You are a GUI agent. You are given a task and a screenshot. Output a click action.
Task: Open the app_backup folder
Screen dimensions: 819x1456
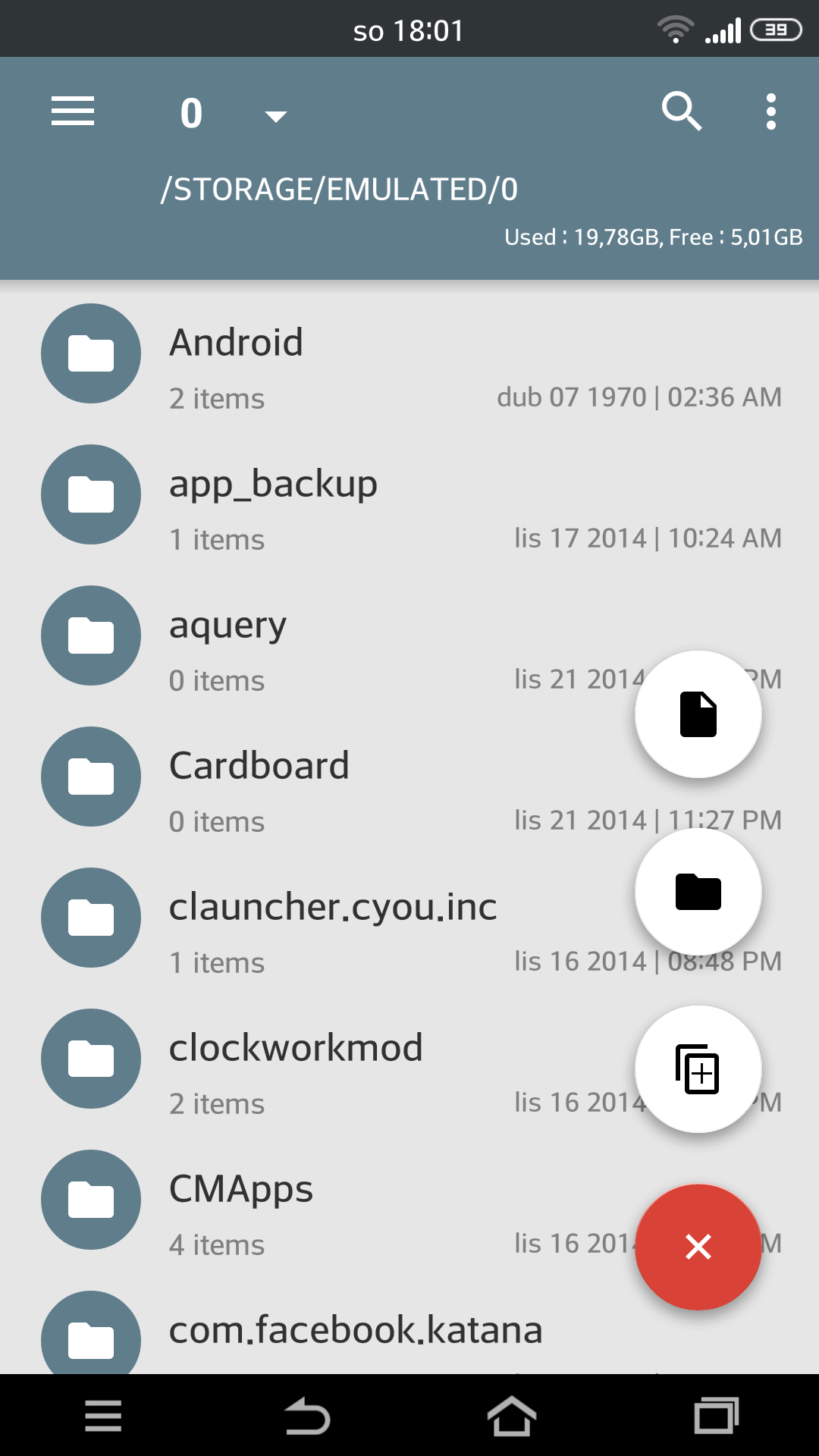[409, 494]
